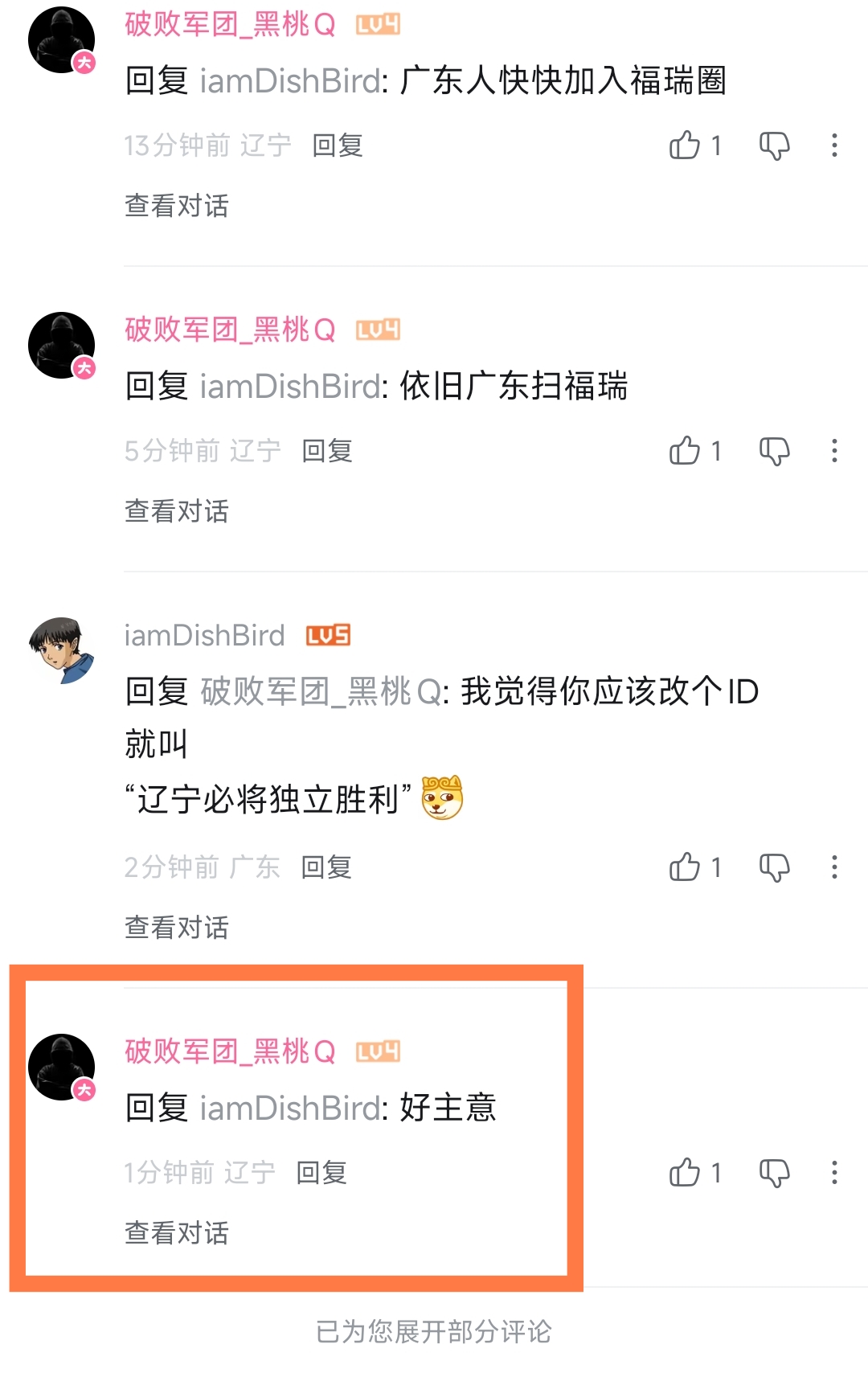This screenshot has width=868, height=1377.
Task: Open more options for the 13分钟前 comment
Action: (x=834, y=145)
